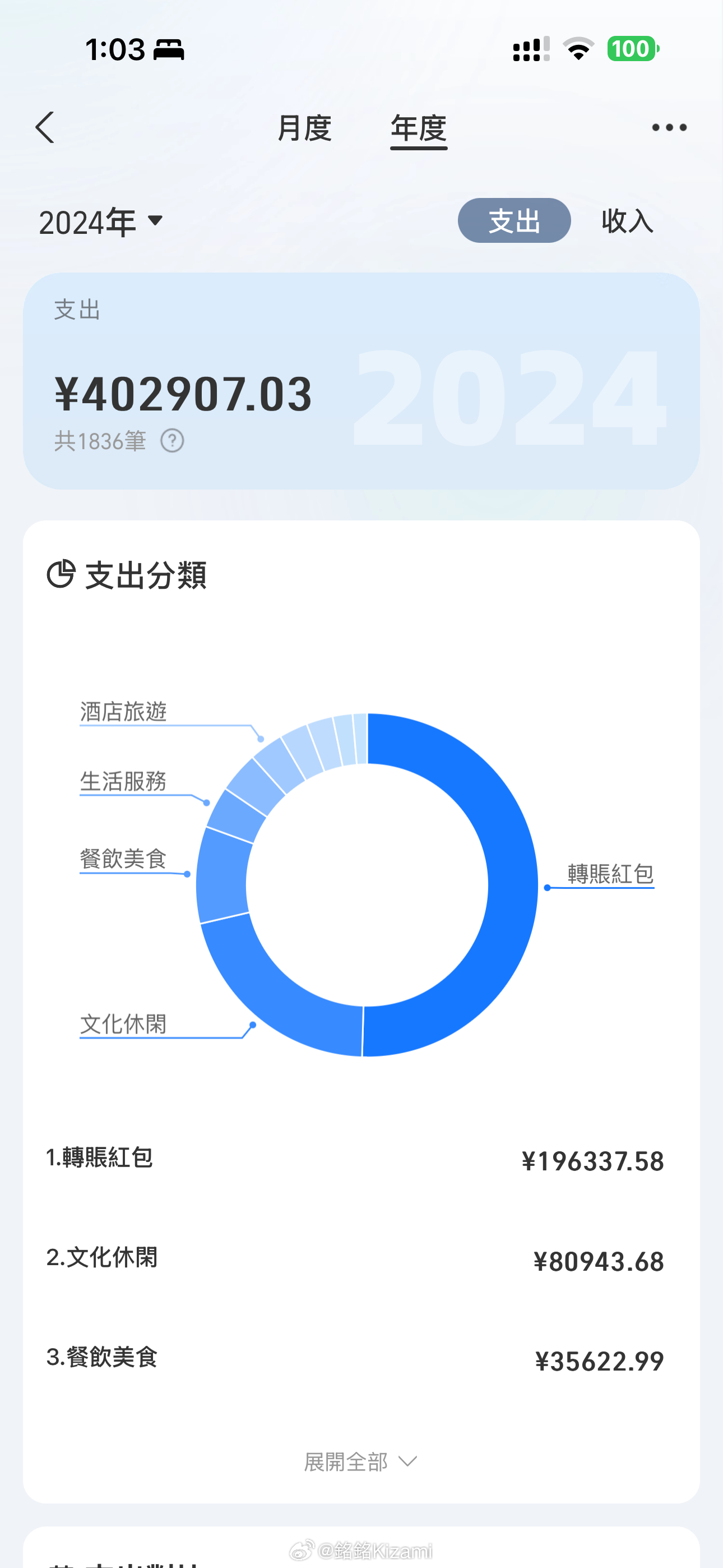Go back using the top-left arrow
The image size is (723, 1568).
point(45,128)
